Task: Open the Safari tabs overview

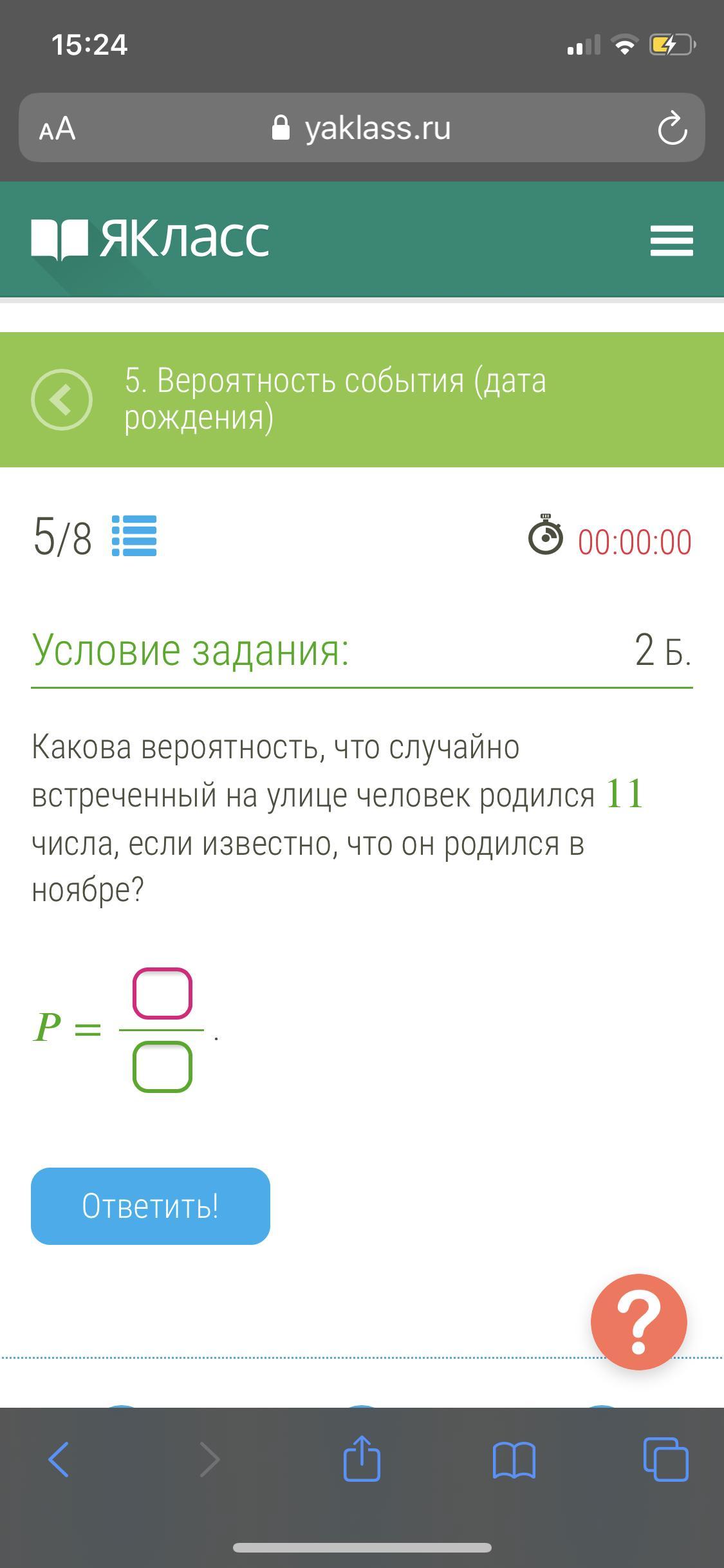Action: pos(665,1459)
